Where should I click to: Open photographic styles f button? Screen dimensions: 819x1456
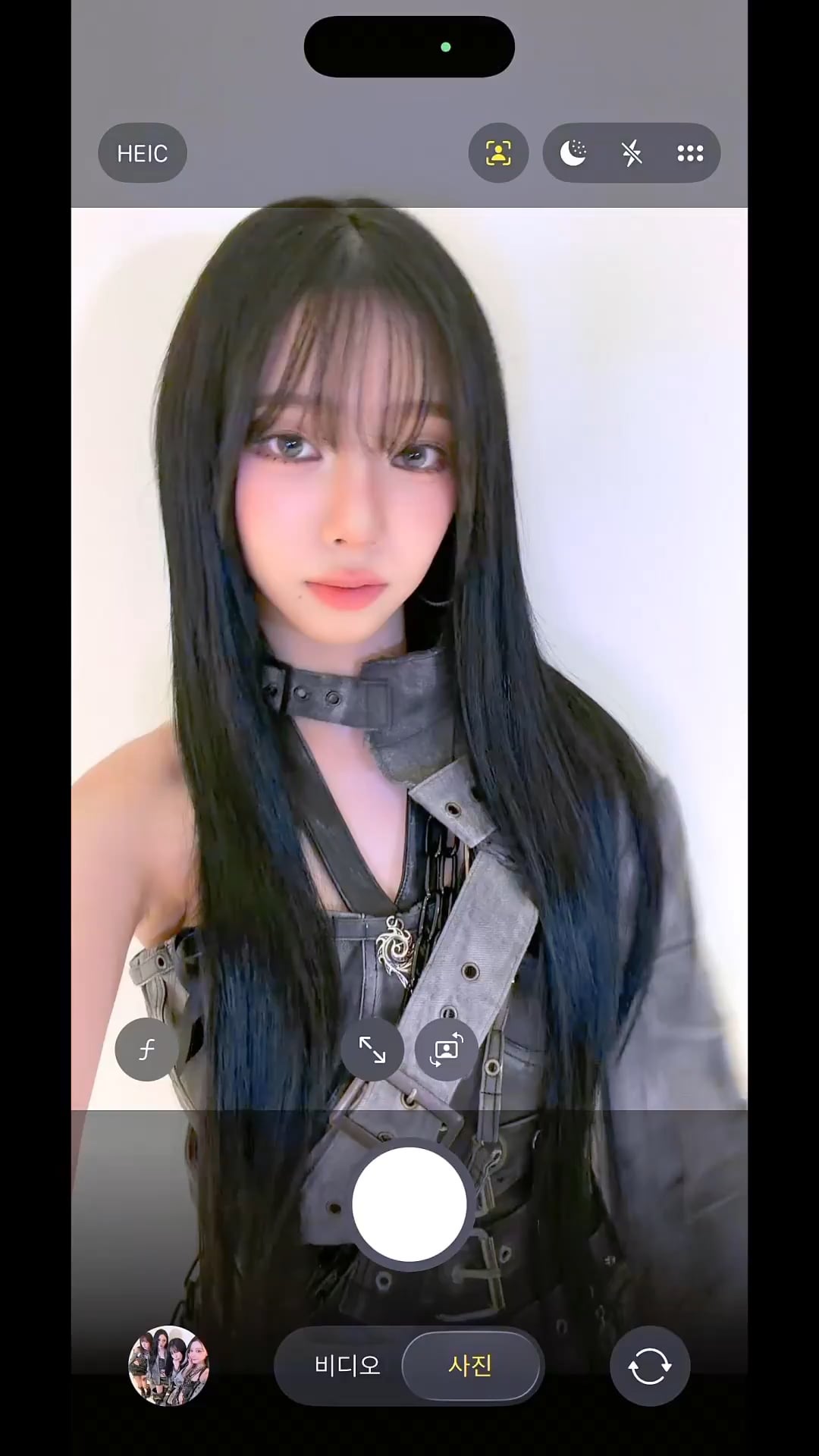pos(146,1050)
